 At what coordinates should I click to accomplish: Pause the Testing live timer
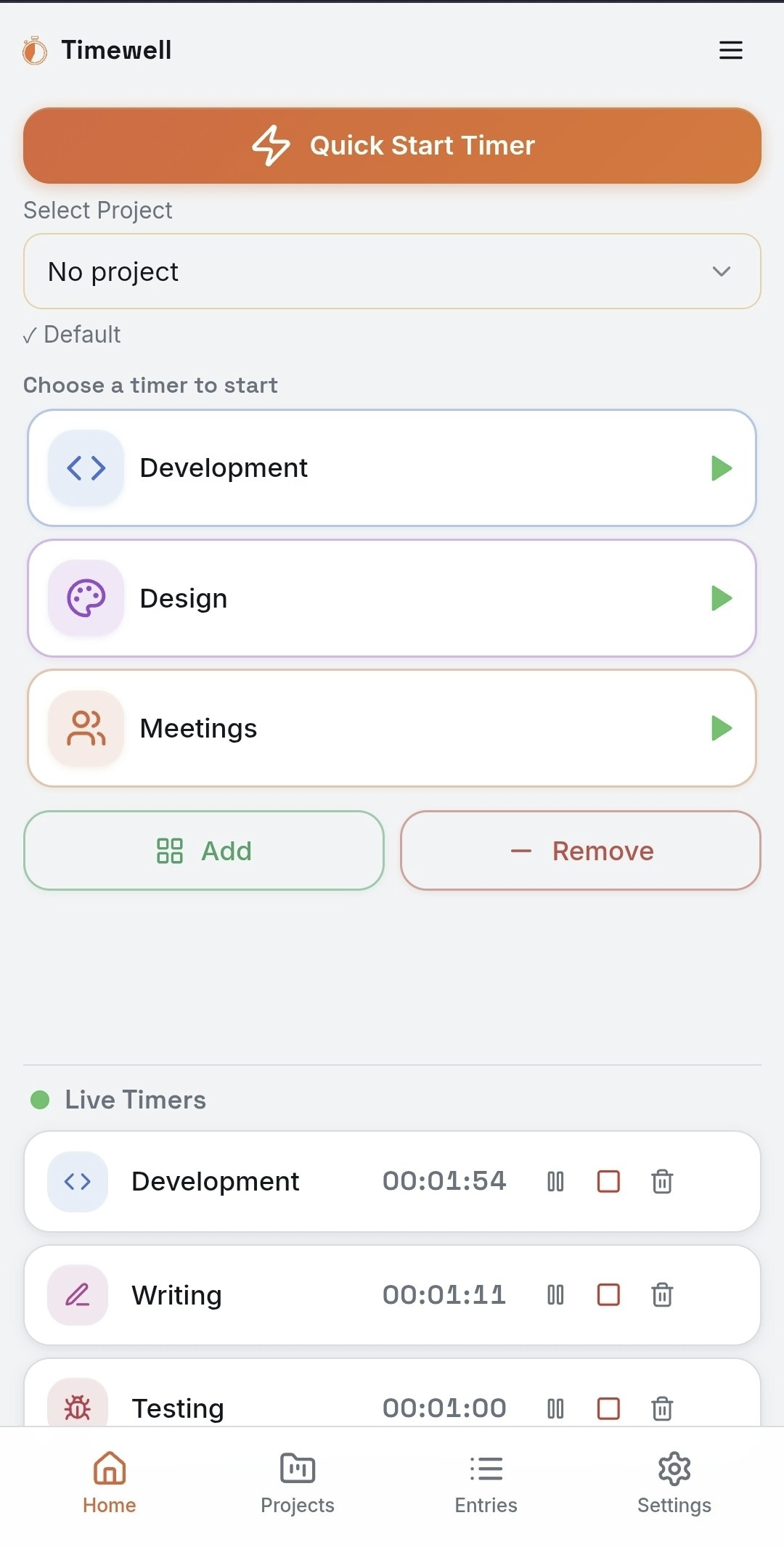555,1407
